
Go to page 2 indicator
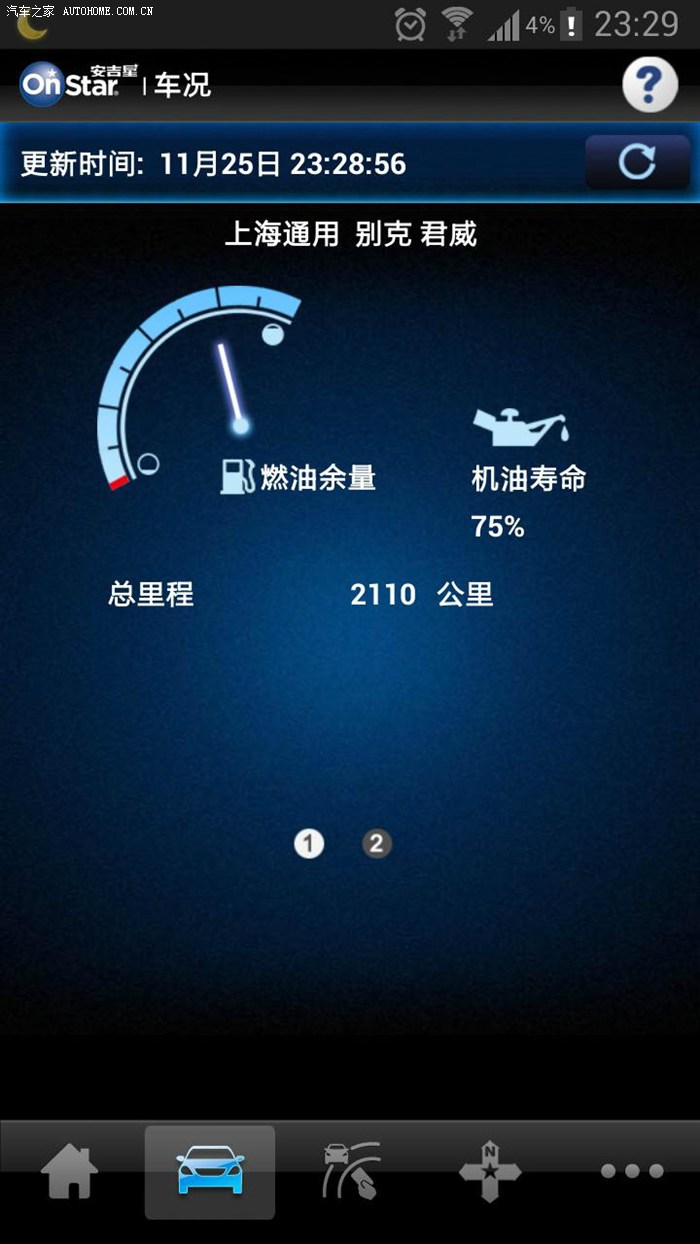click(x=376, y=843)
